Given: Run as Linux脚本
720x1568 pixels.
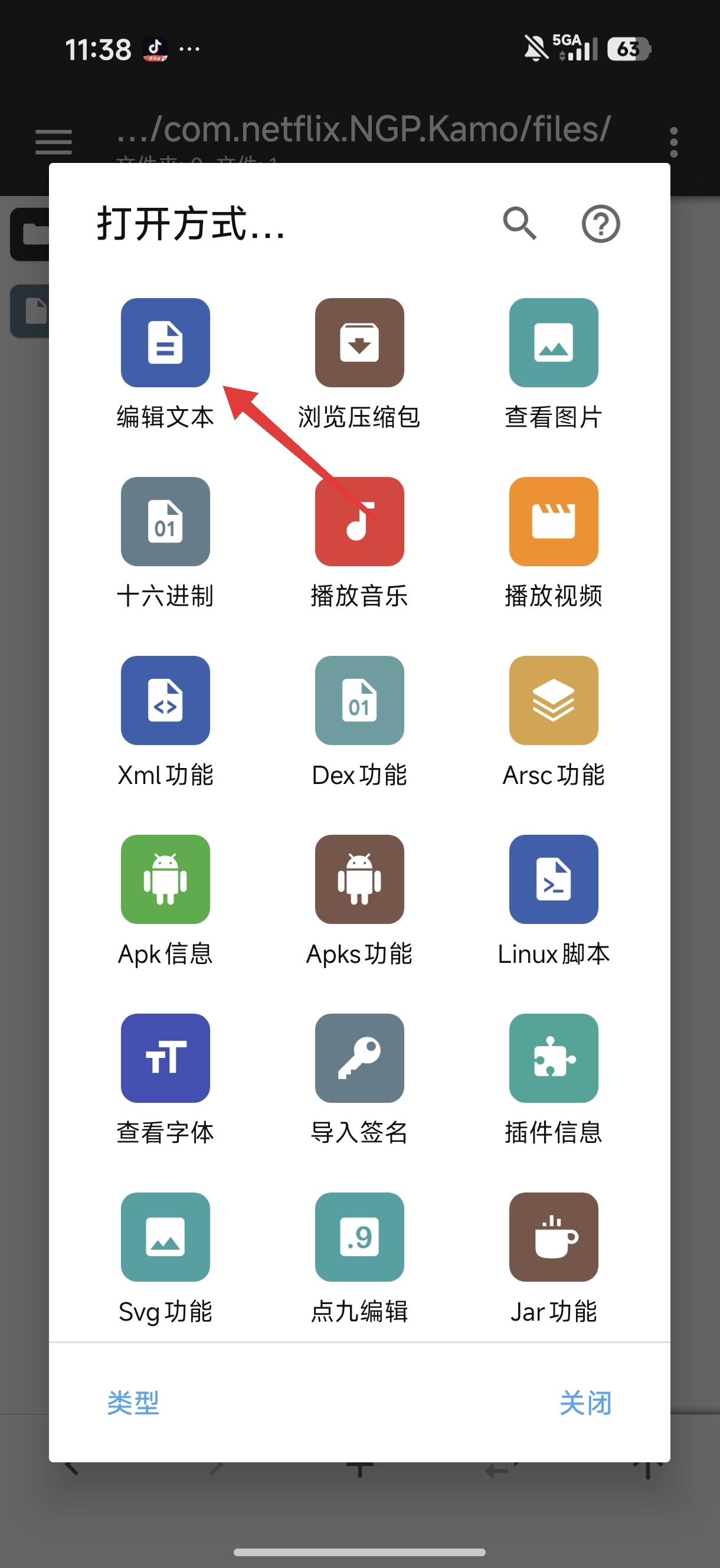Looking at the screenshot, I should pos(553,879).
